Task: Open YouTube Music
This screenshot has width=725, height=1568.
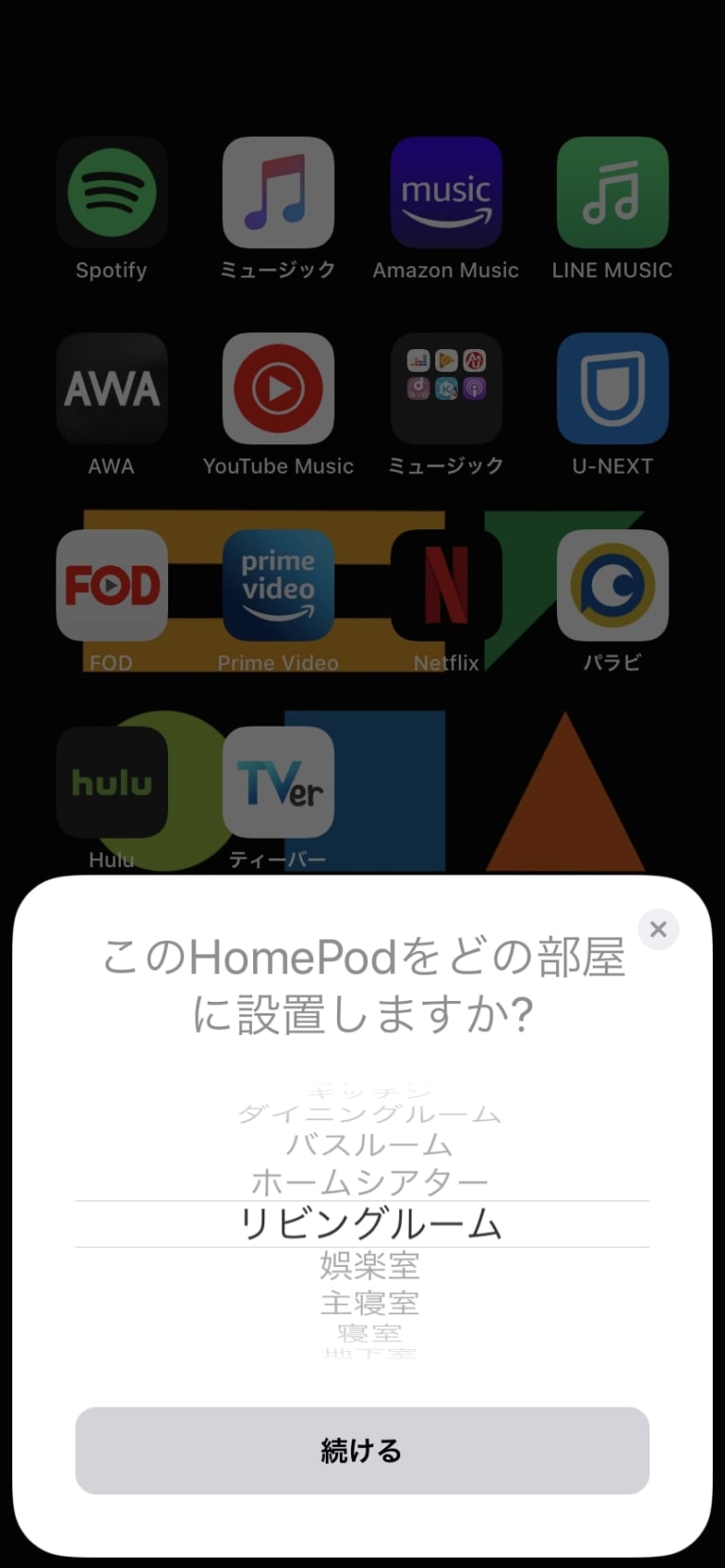Action: pyautogui.click(x=278, y=388)
